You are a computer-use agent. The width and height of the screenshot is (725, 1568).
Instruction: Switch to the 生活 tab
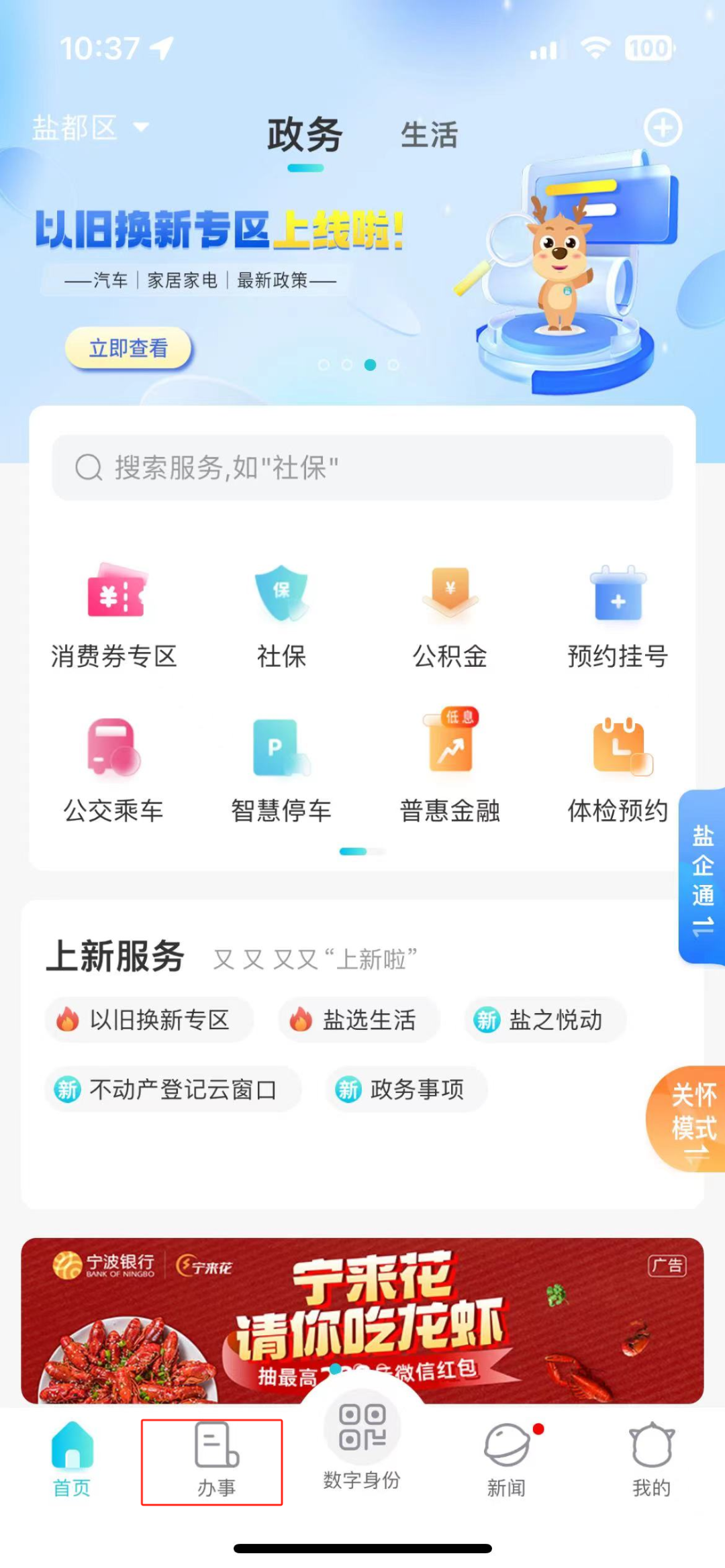(x=429, y=135)
